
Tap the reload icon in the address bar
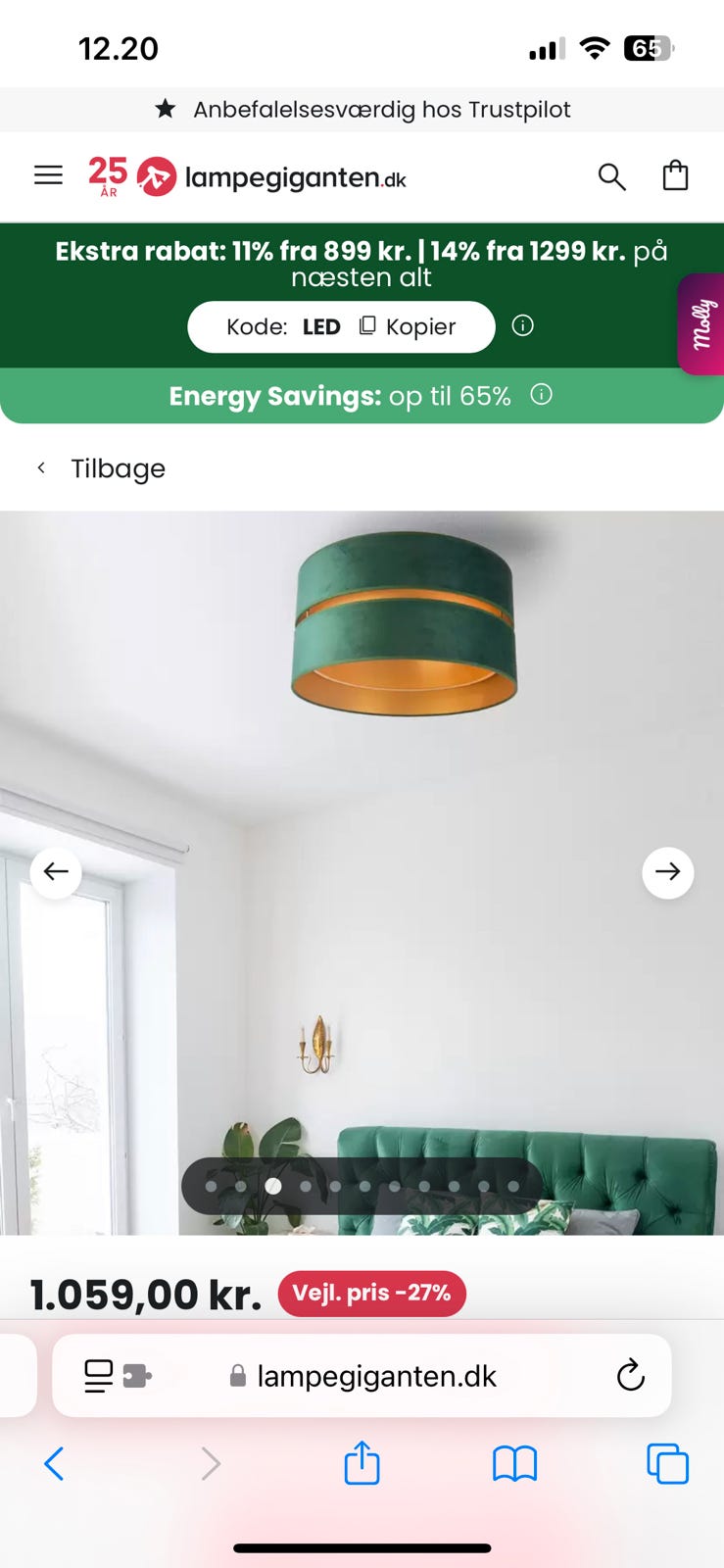631,1376
